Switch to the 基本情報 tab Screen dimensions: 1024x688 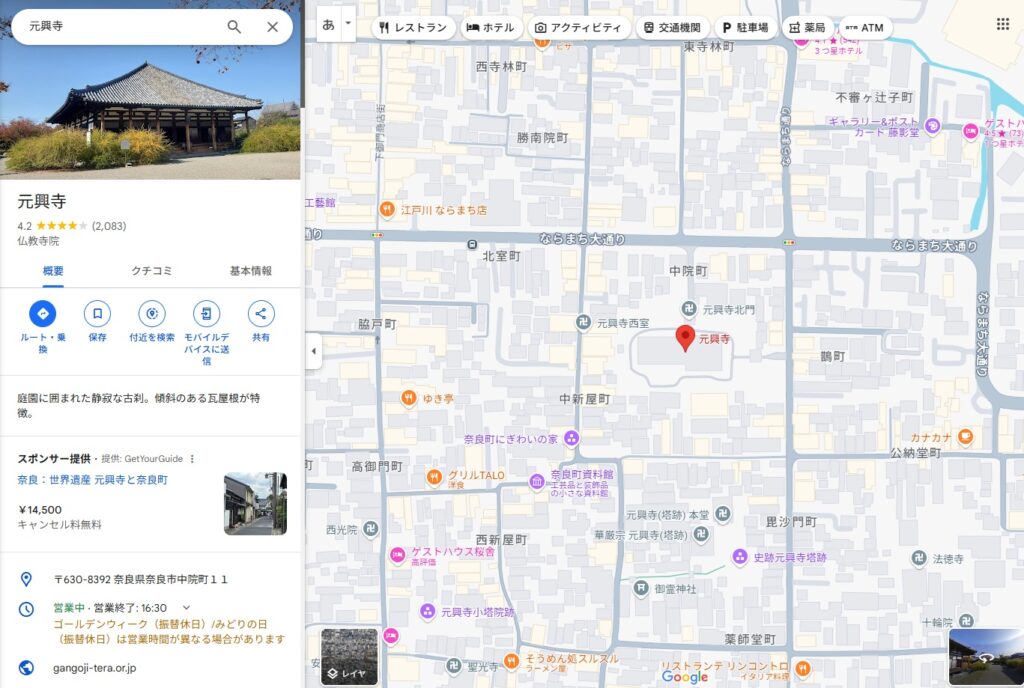(x=250, y=271)
